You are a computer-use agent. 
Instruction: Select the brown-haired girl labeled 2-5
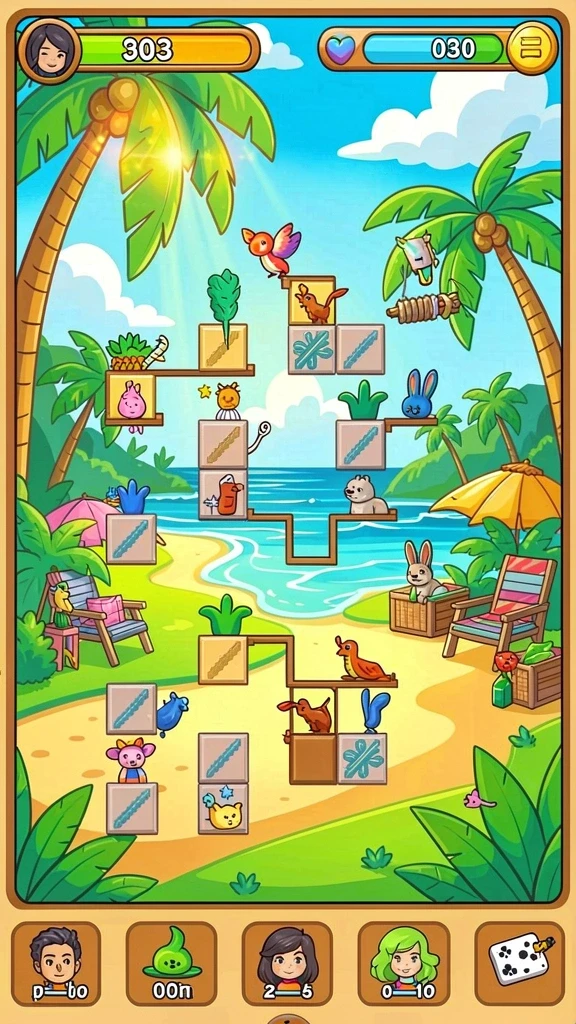[x=287, y=963]
